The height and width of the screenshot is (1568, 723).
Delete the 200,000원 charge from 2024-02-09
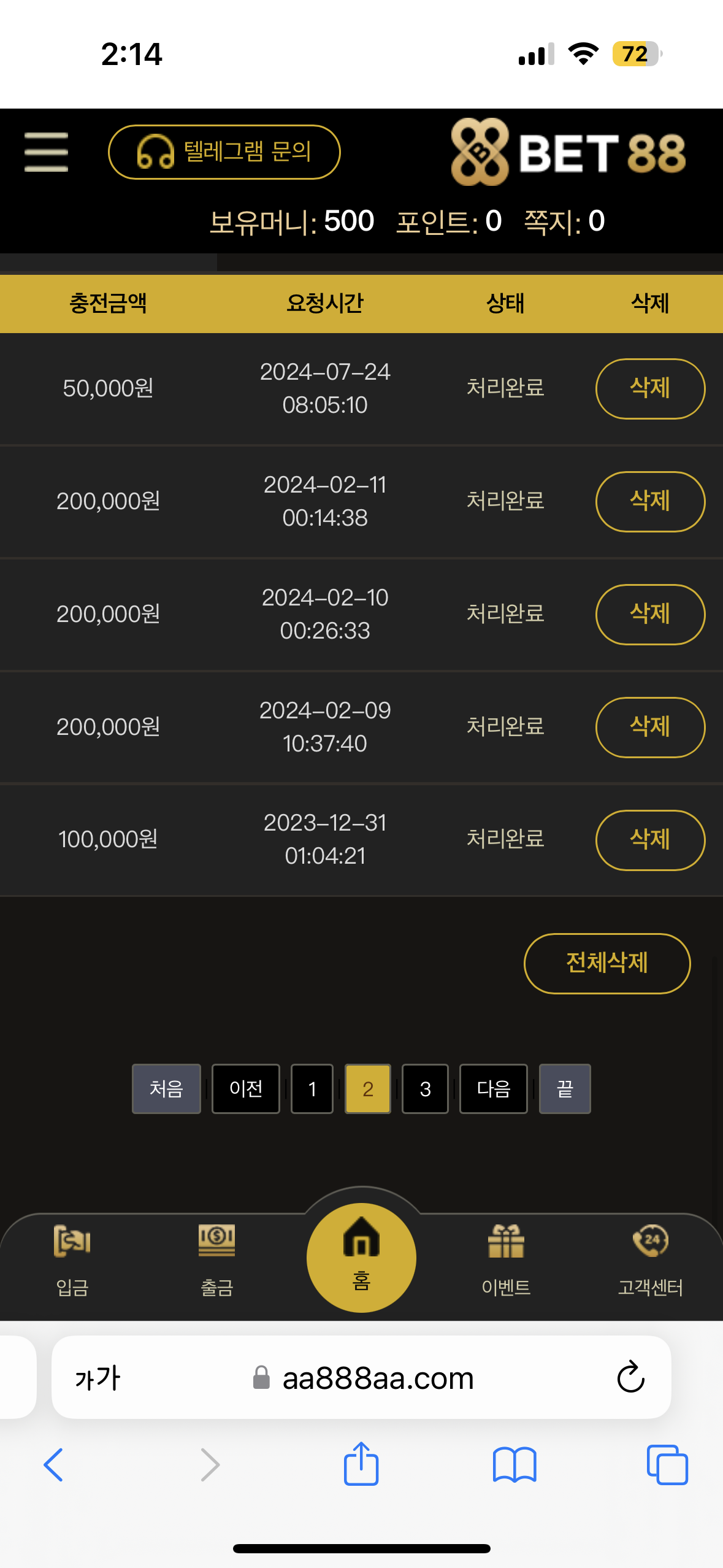coord(650,727)
